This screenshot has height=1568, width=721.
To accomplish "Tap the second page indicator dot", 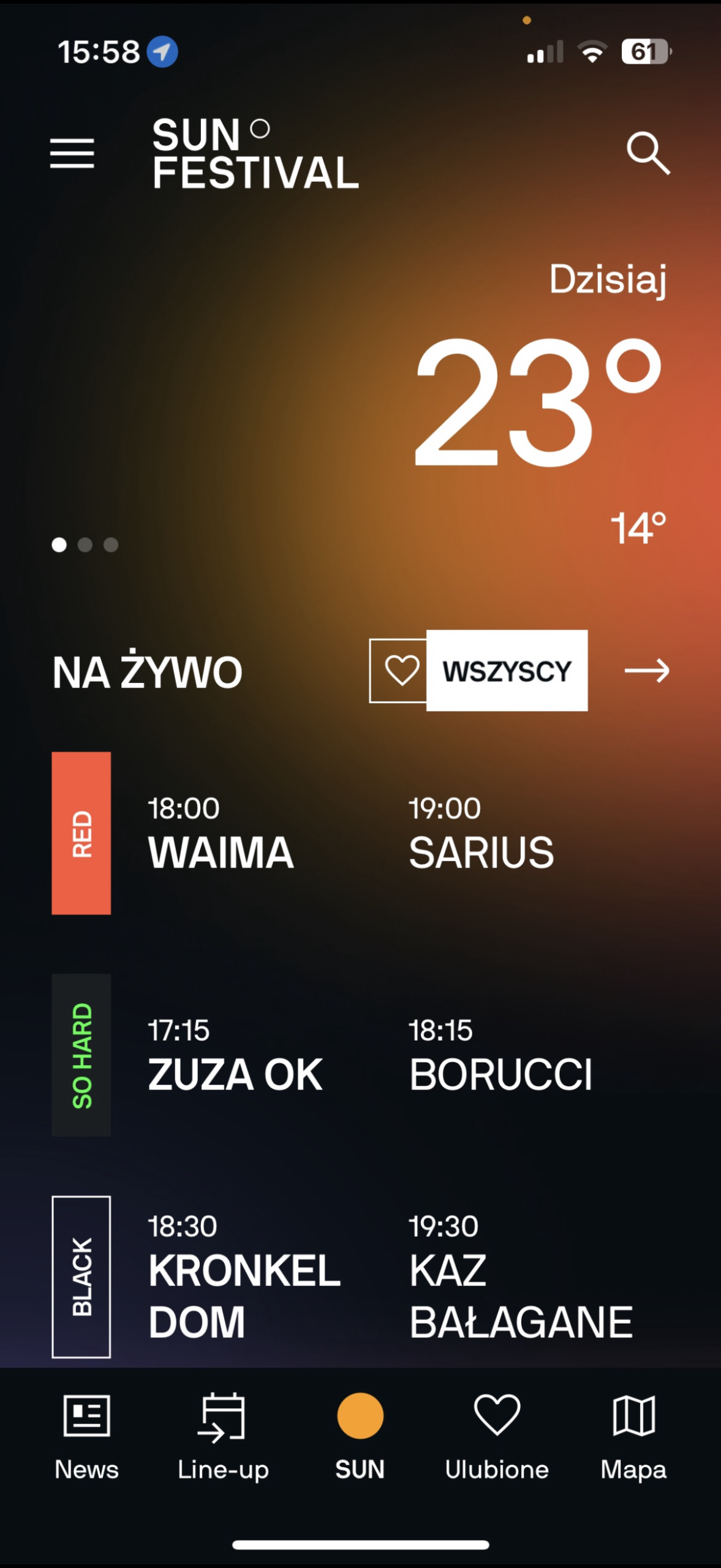I will [x=85, y=545].
